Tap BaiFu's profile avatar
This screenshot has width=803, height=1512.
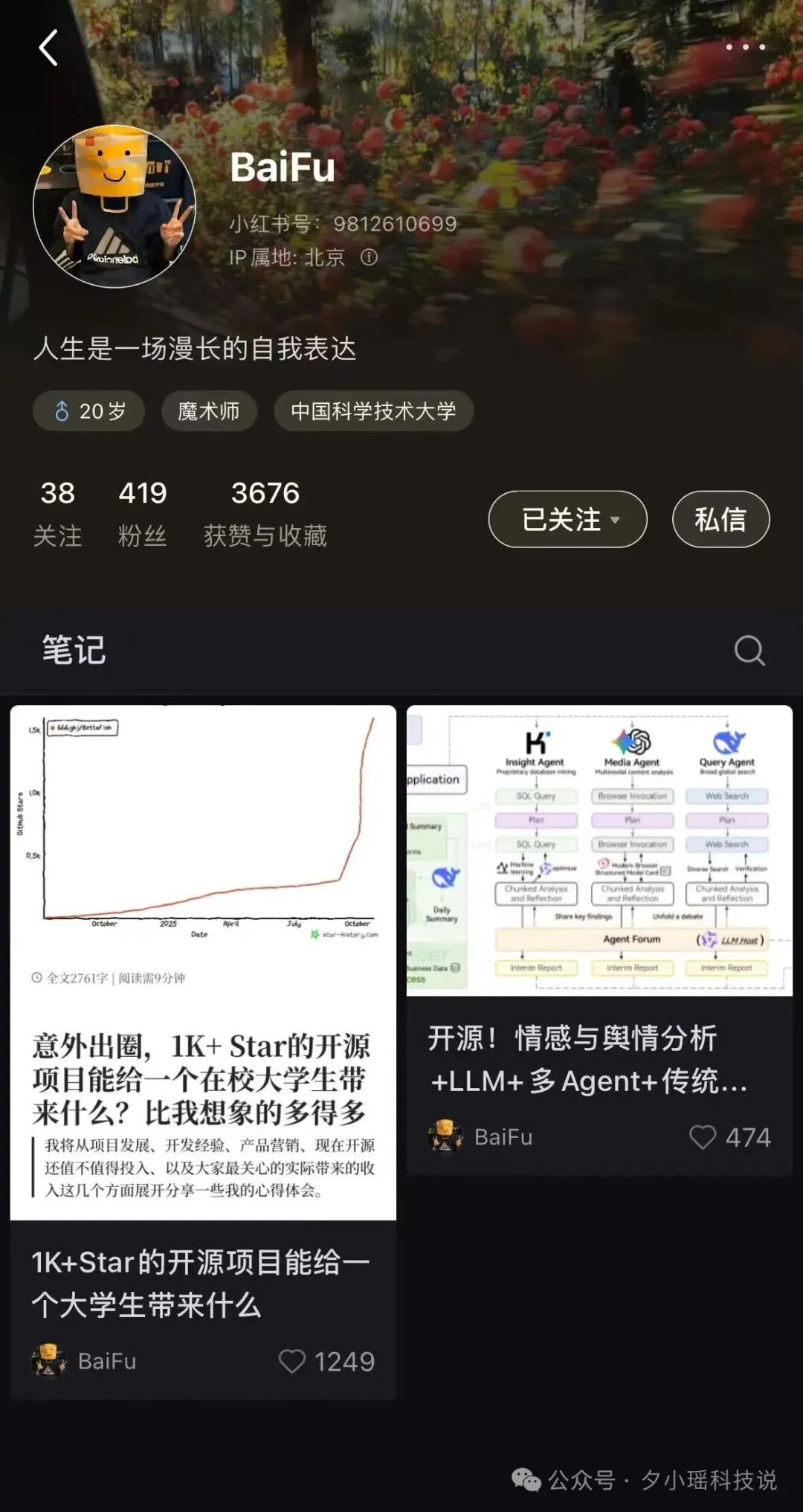(x=115, y=208)
